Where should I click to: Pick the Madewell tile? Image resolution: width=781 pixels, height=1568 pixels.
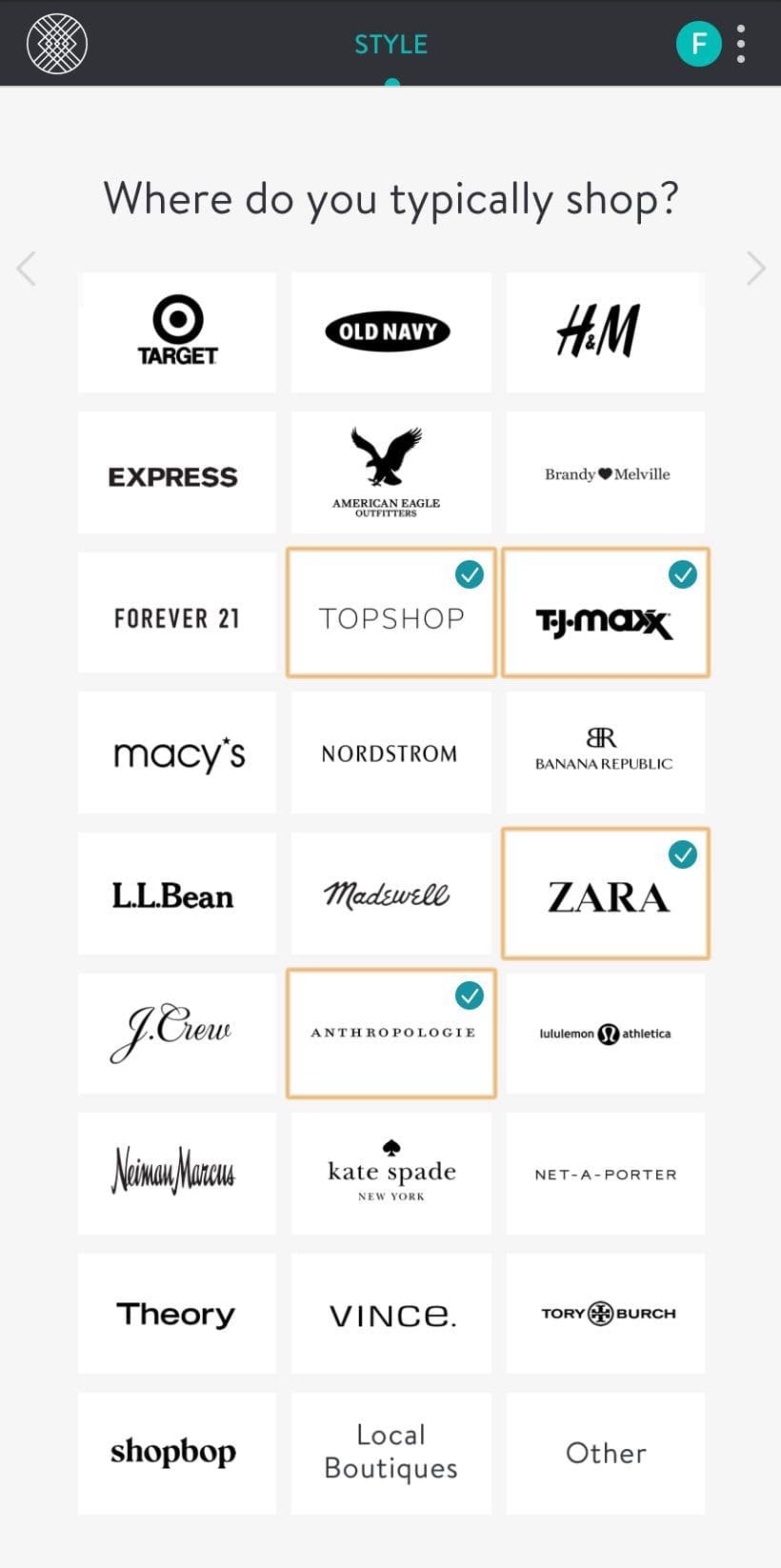390,894
